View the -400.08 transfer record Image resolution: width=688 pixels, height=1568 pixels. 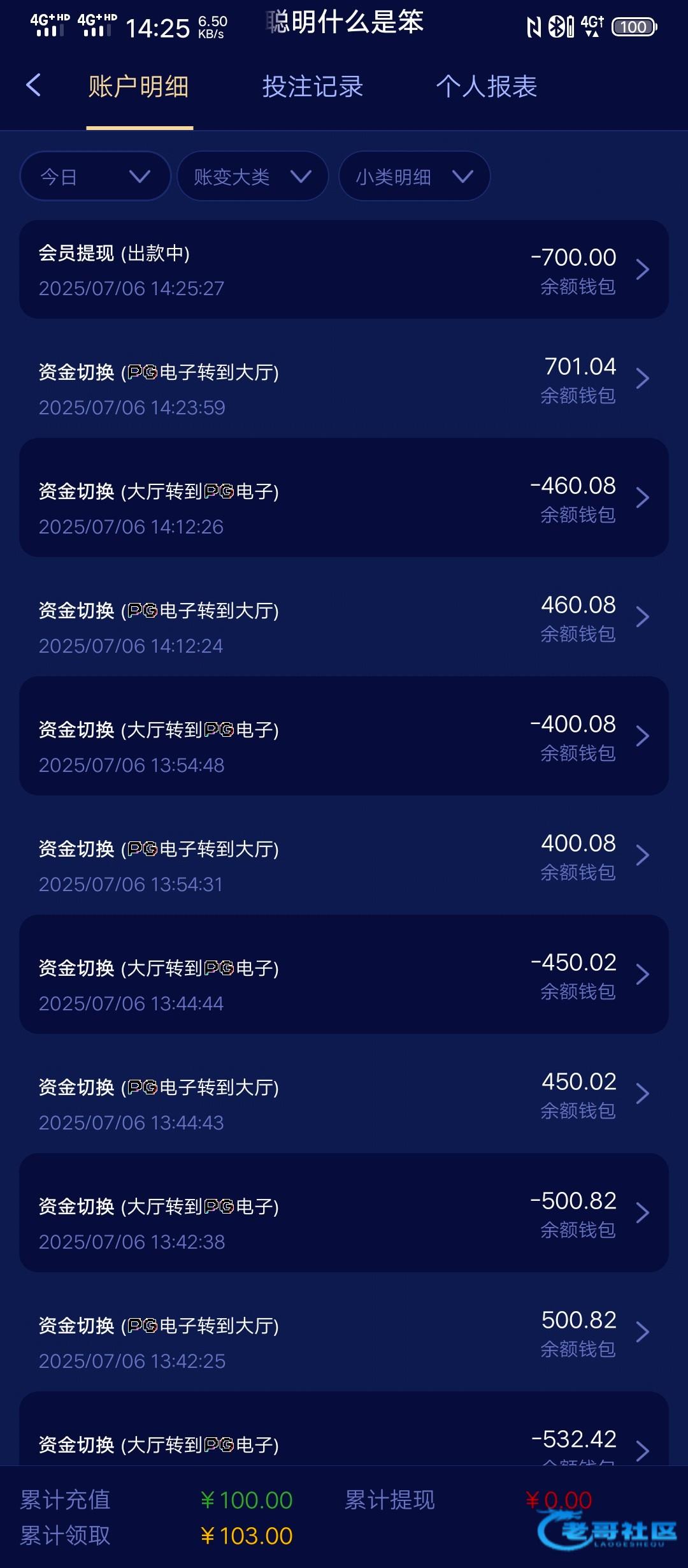(344, 736)
